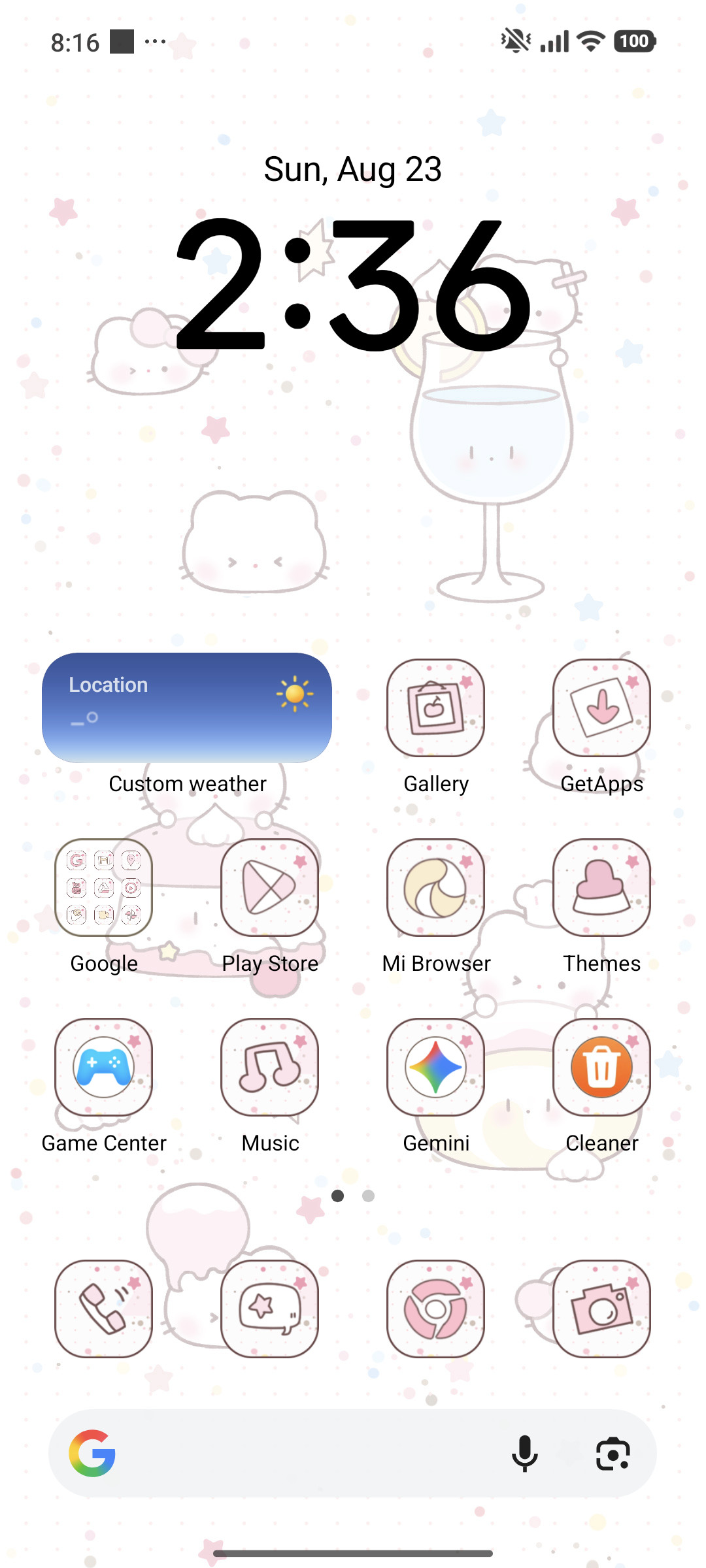
Task: Launch Mi Browser
Action: tap(436, 887)
